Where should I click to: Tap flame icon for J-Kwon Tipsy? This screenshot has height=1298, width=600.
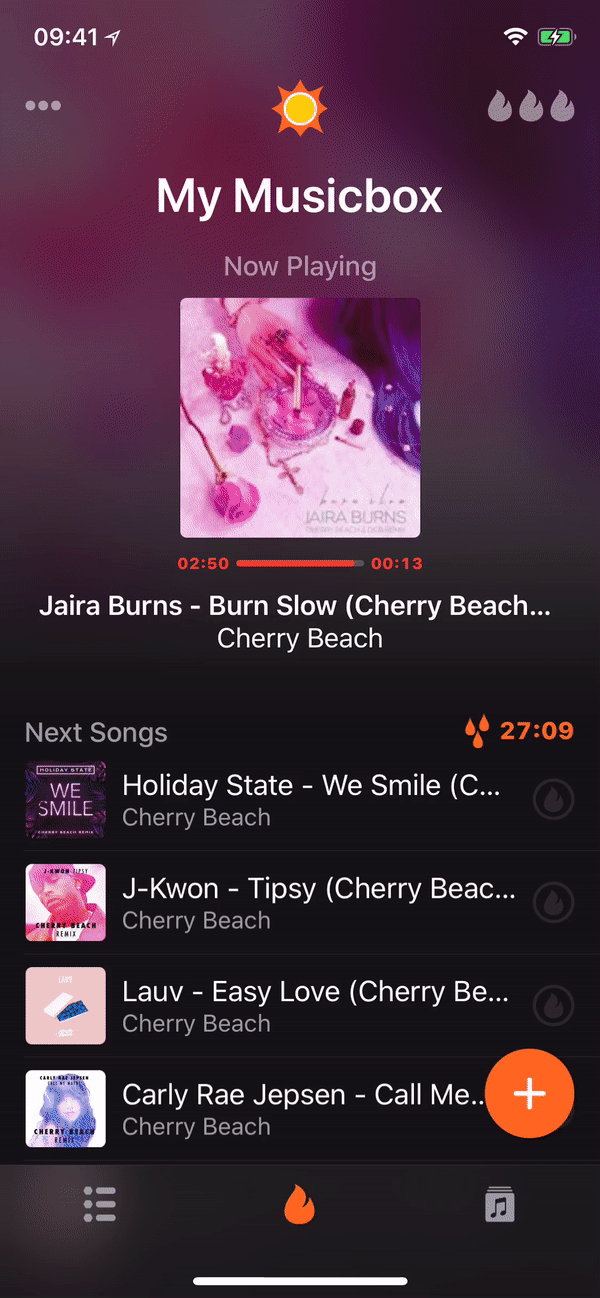(553, 903)
